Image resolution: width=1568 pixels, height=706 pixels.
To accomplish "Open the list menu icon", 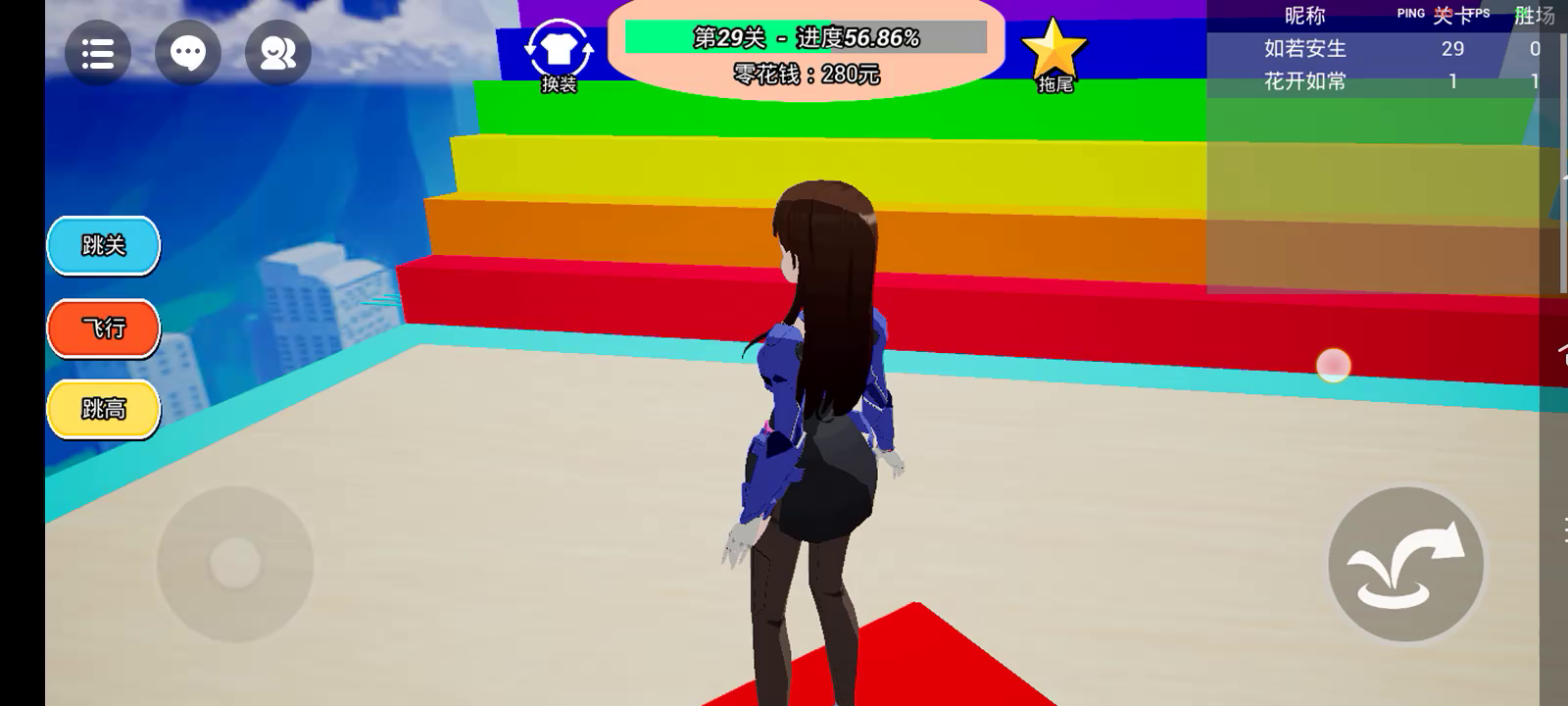I will 98,53.
